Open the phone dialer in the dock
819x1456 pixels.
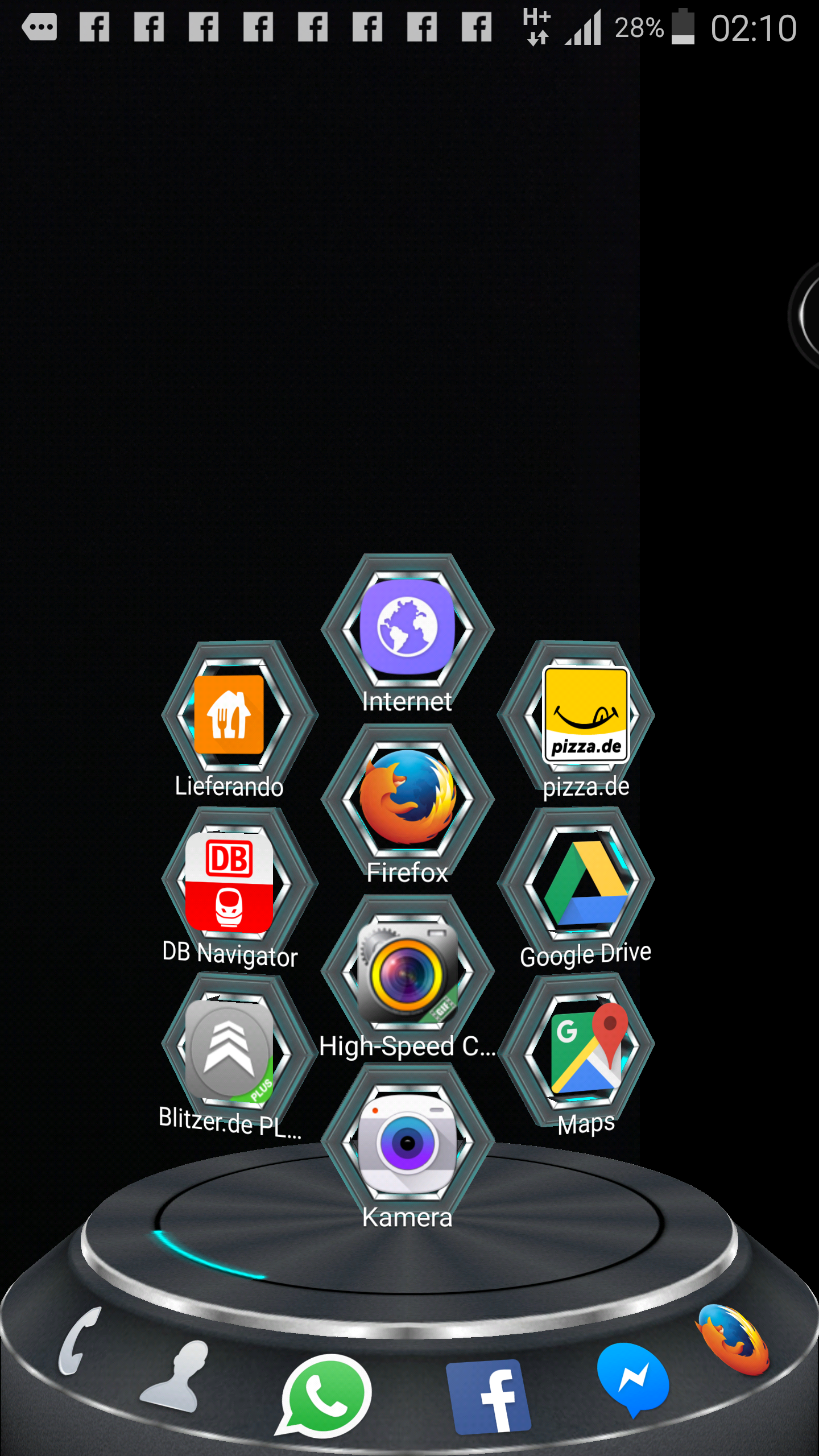(80, 1341)
